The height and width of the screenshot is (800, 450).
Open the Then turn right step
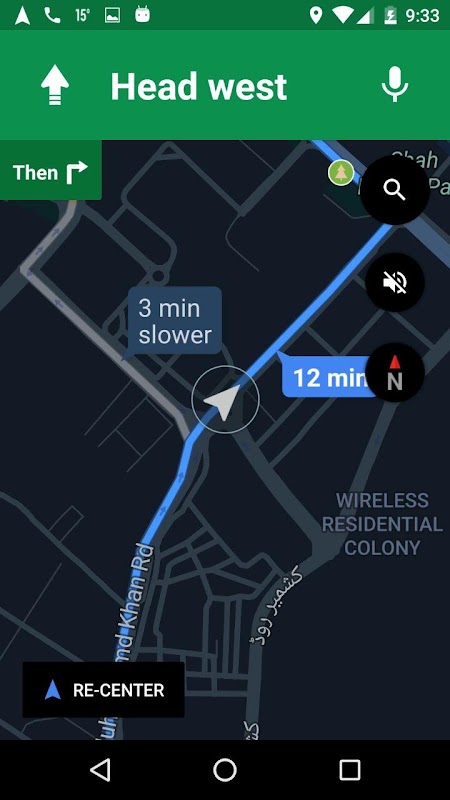coord(51,171)
